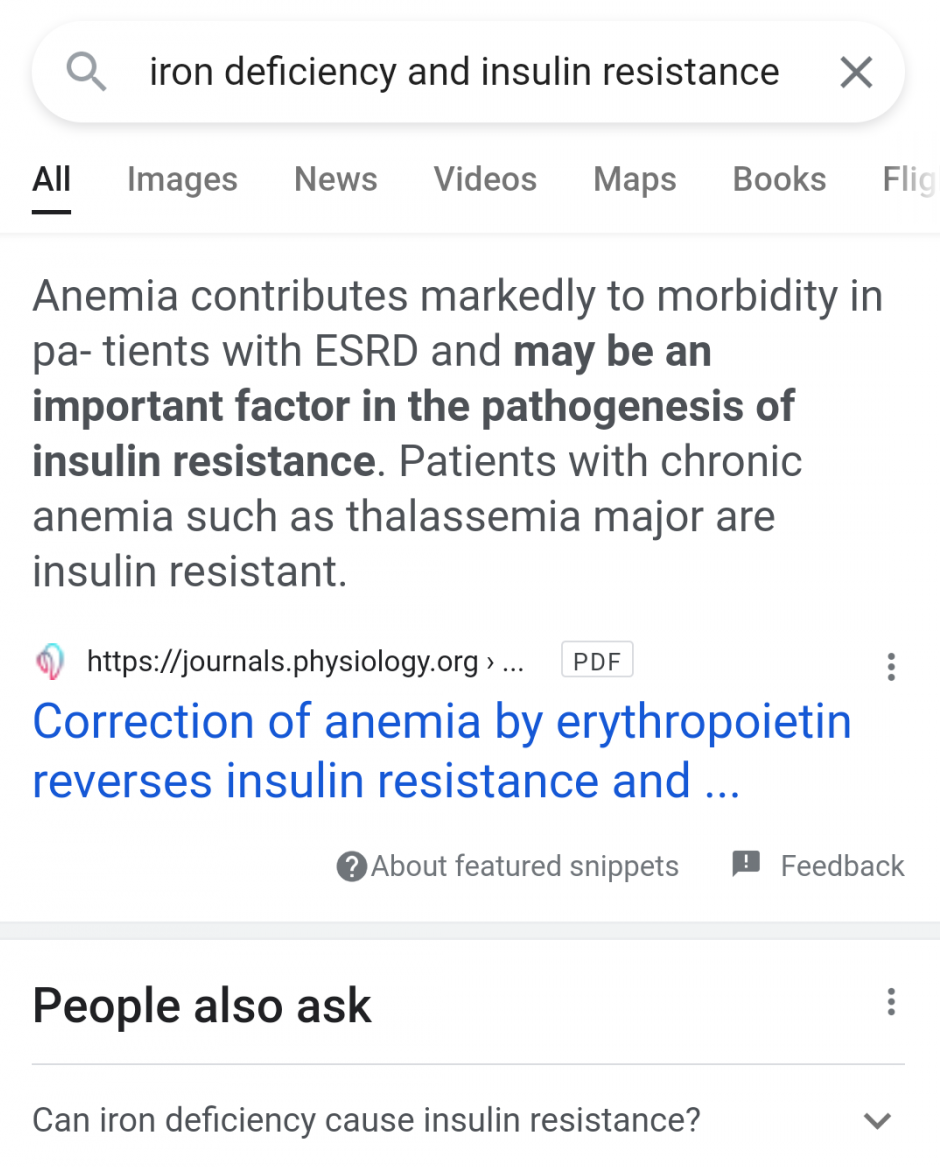Send Feedback on the featured snippet
The image size is (940, 1167).
pyautogui.click(x=818, y=865)
